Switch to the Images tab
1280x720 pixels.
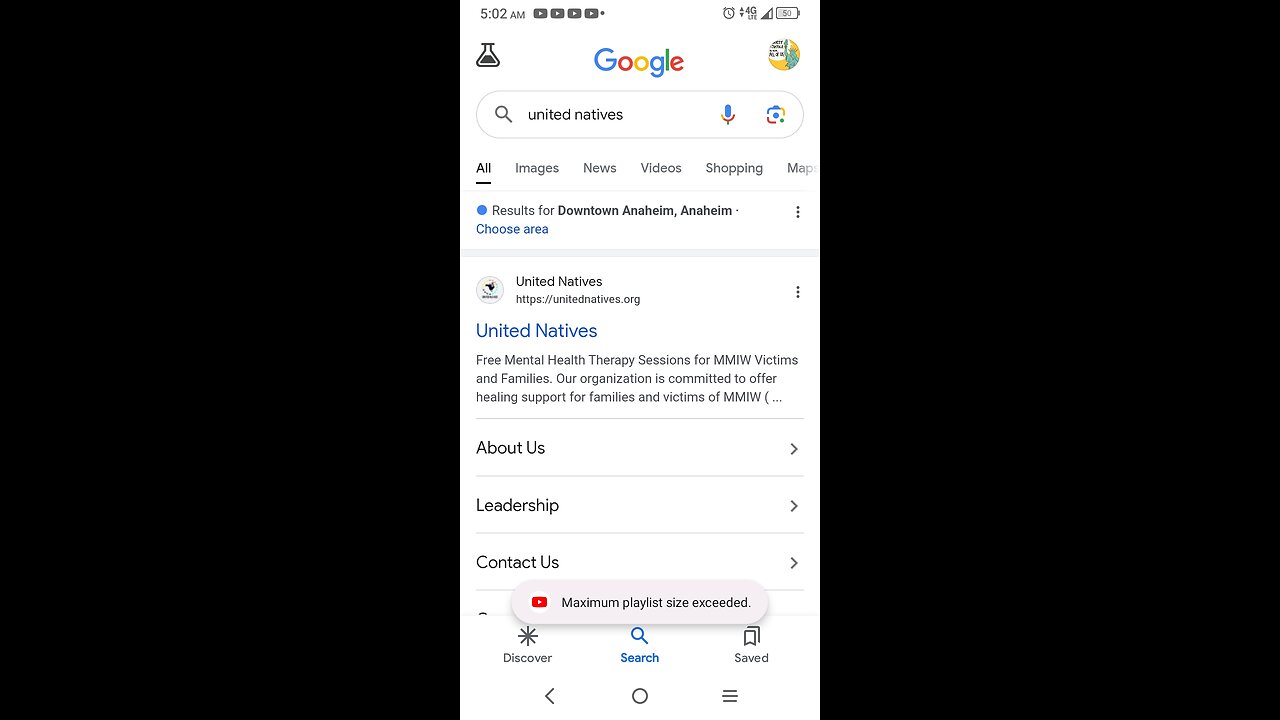(x=537, y=168)
